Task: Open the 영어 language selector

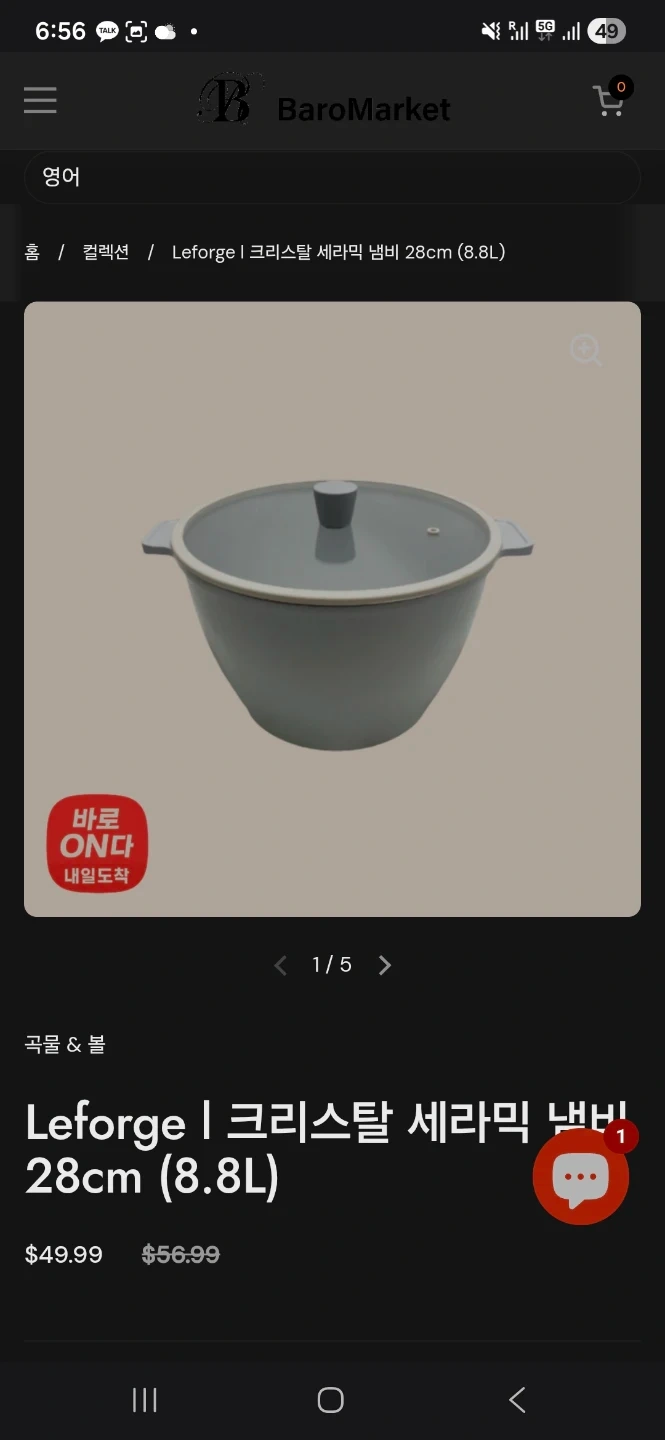Action: (x=332, y=177)
